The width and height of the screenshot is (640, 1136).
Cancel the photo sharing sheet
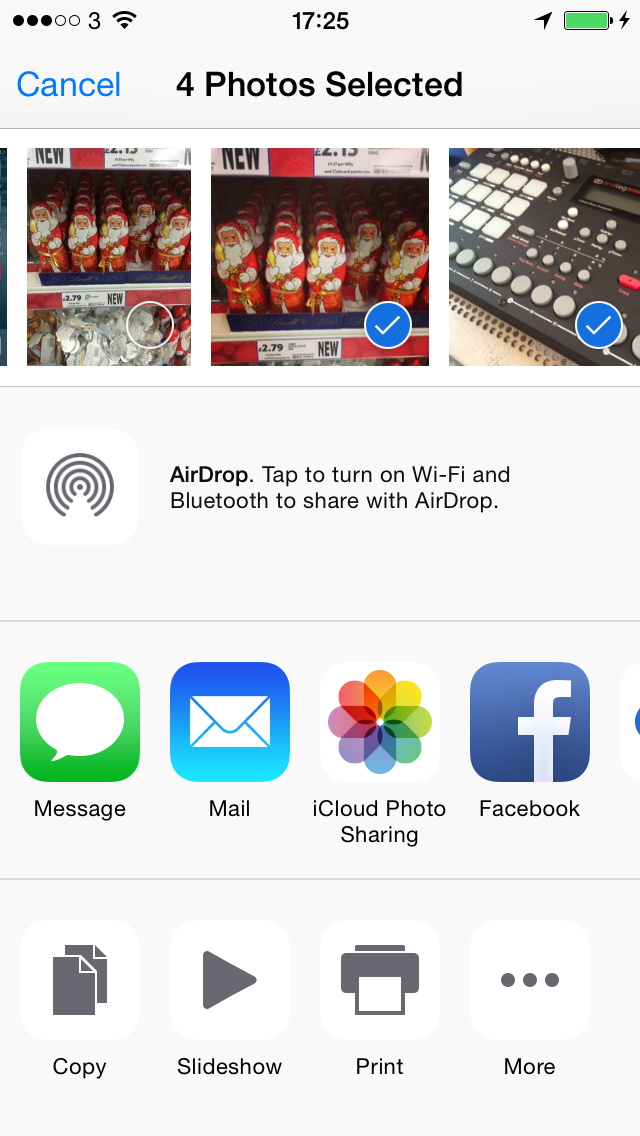(68, 85)
